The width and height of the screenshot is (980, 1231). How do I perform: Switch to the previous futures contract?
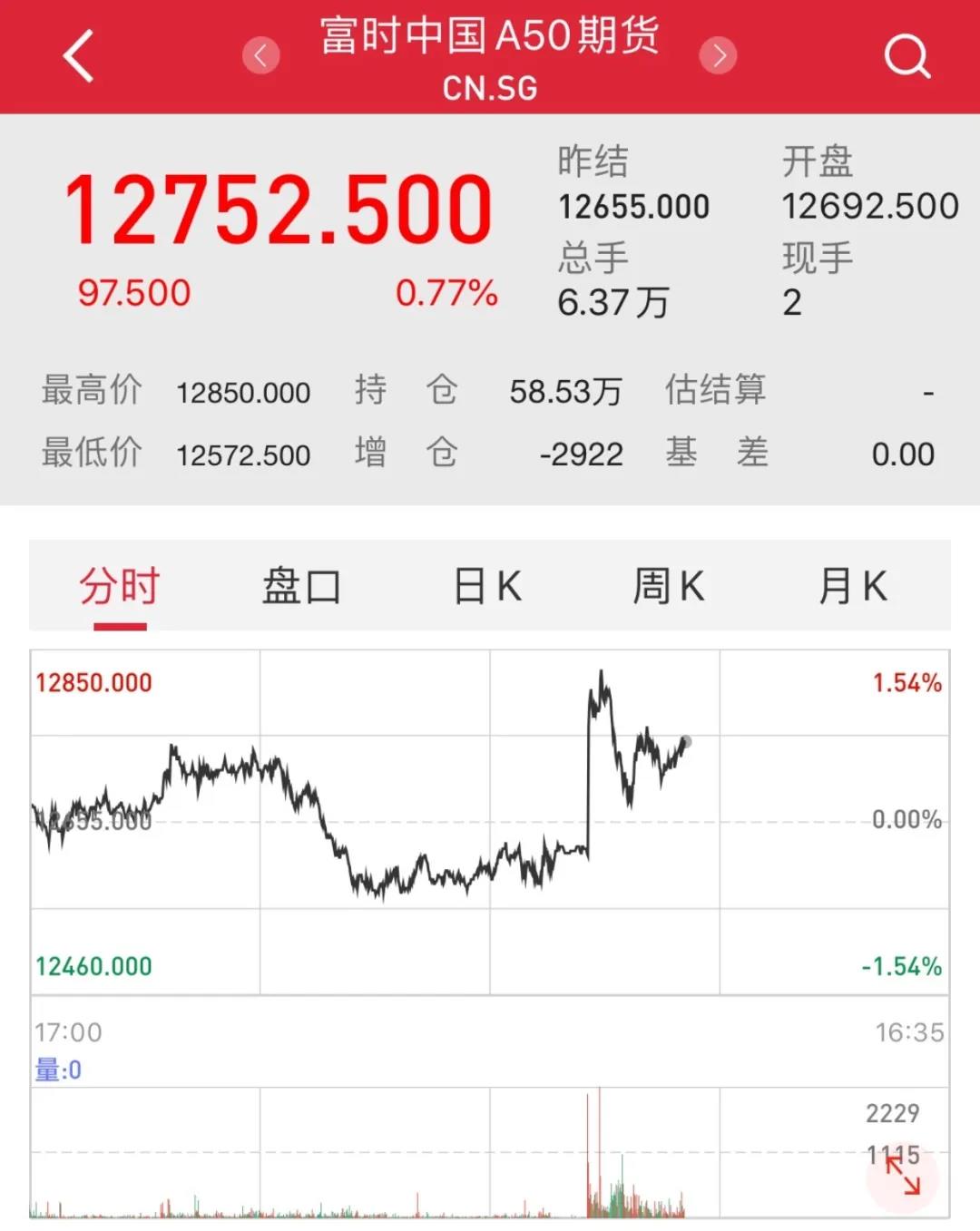260,56
